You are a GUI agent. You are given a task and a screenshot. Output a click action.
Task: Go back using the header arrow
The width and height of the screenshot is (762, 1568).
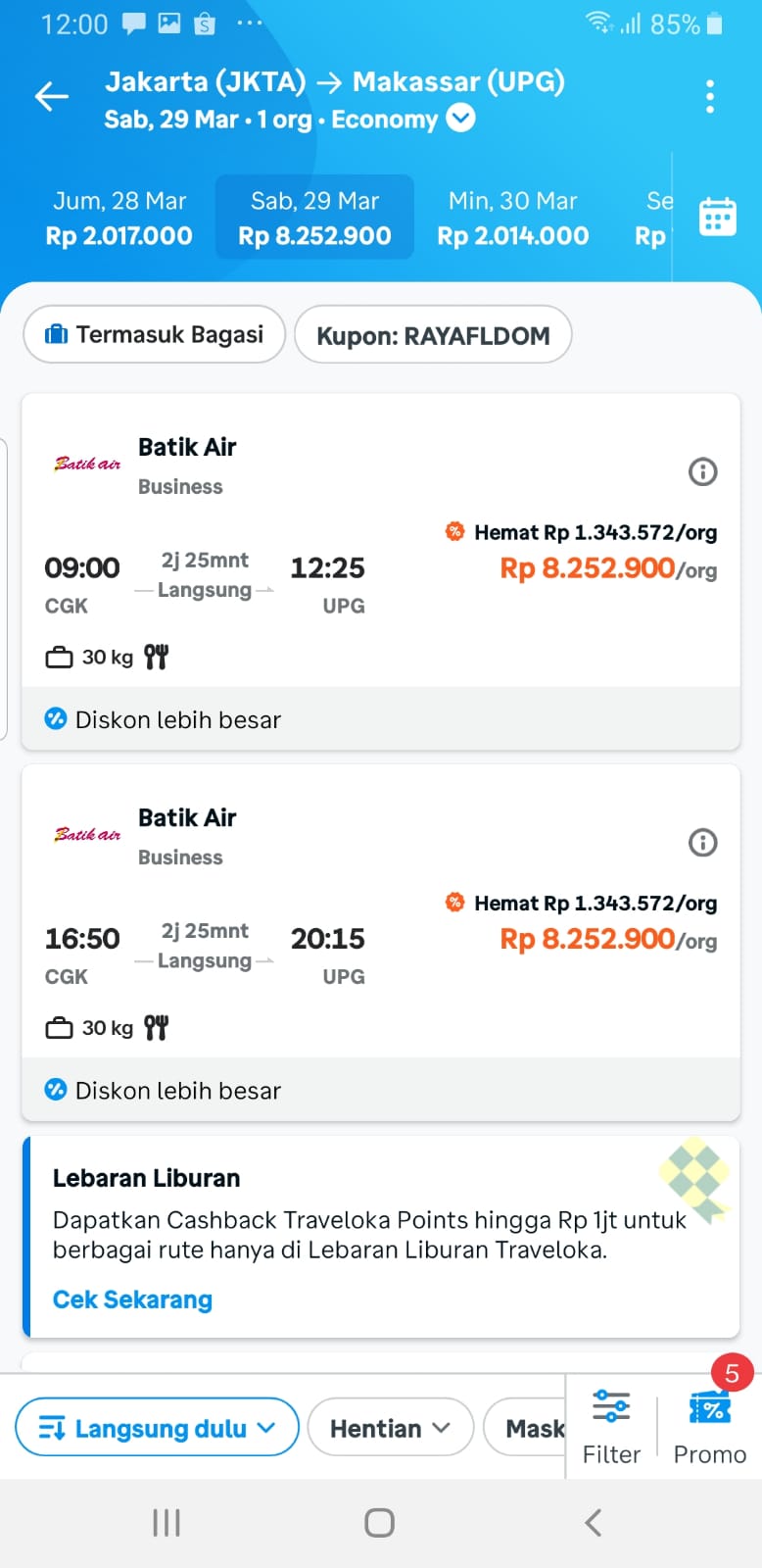(x=52, y=96)
